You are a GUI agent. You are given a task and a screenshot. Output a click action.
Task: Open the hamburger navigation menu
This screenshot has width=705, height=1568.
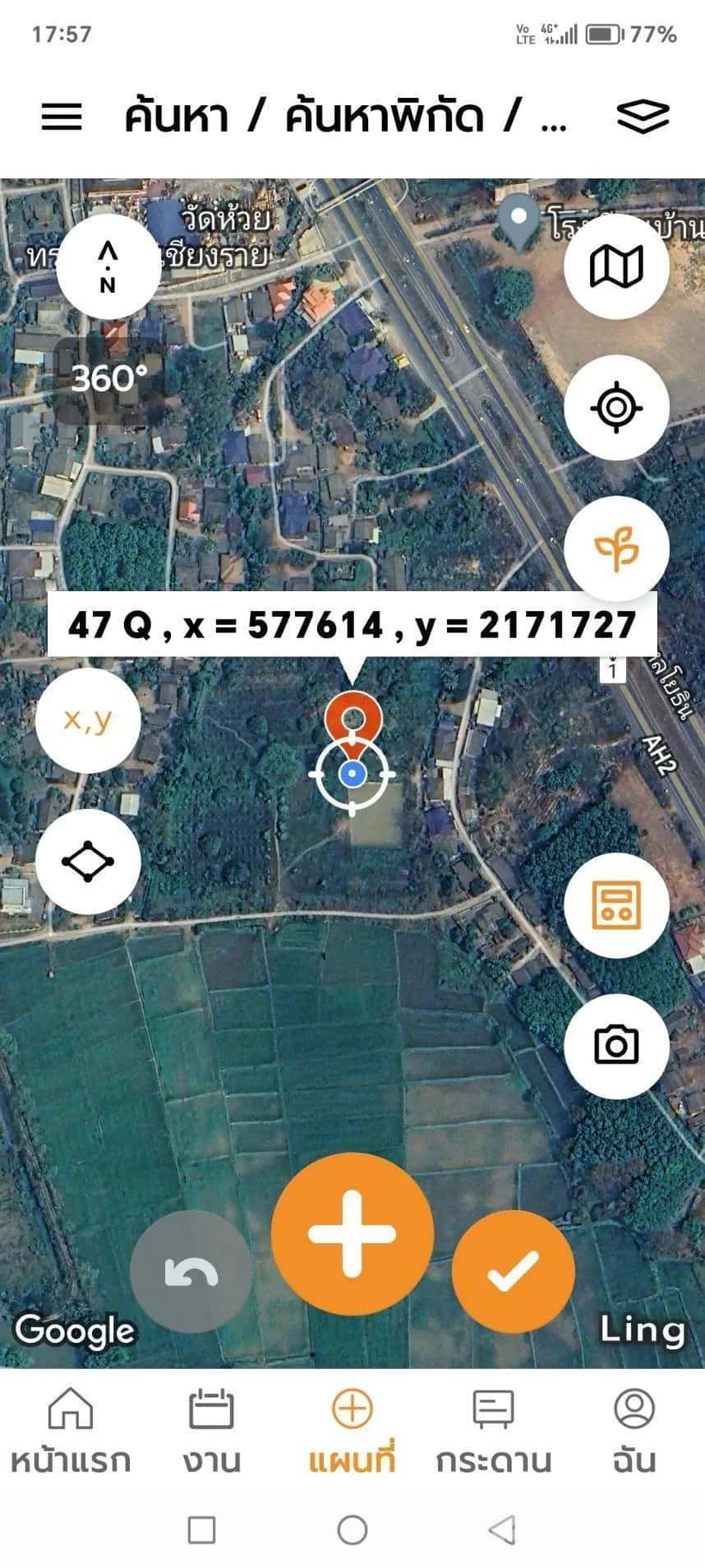click(x=62, y=118)
